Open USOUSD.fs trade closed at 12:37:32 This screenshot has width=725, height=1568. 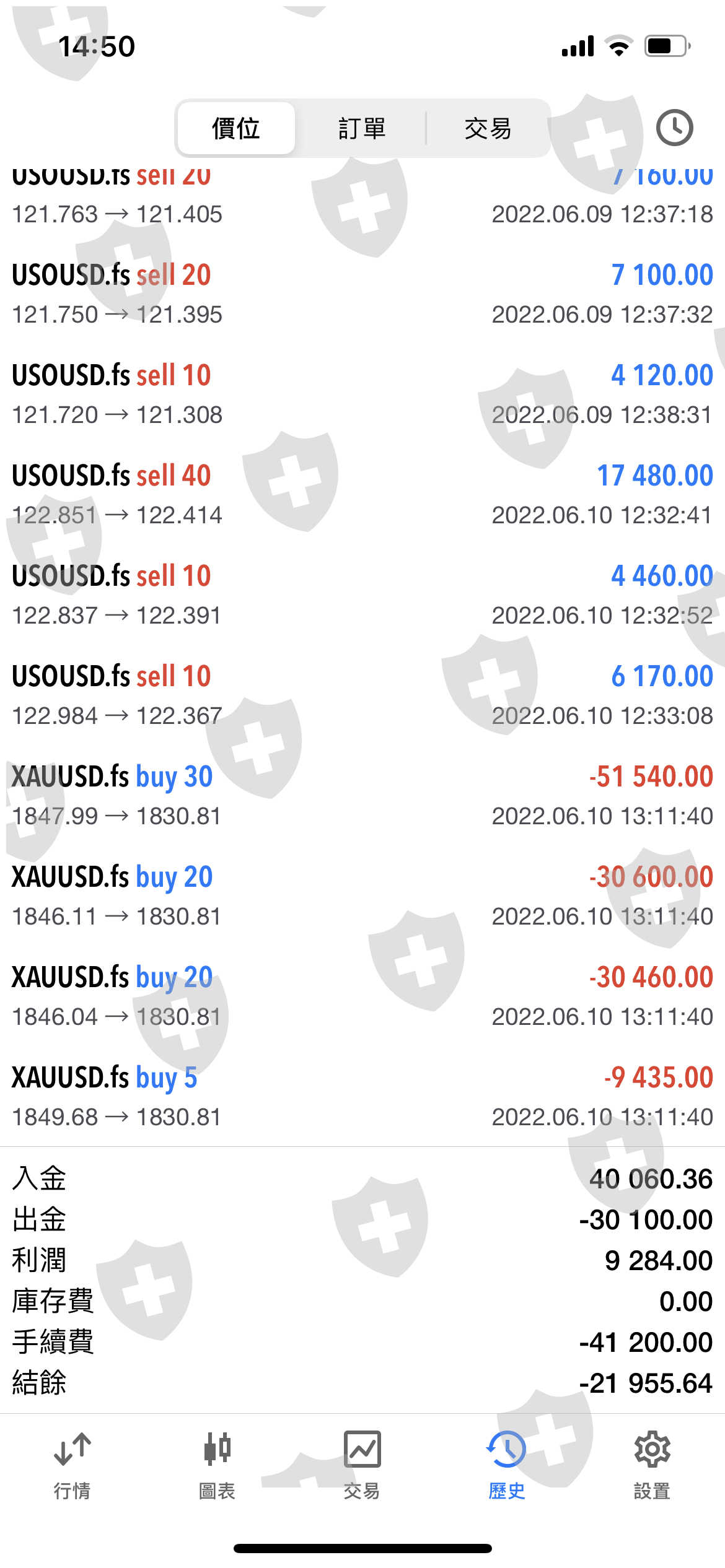pyautogui.click(x=362, y=294)
